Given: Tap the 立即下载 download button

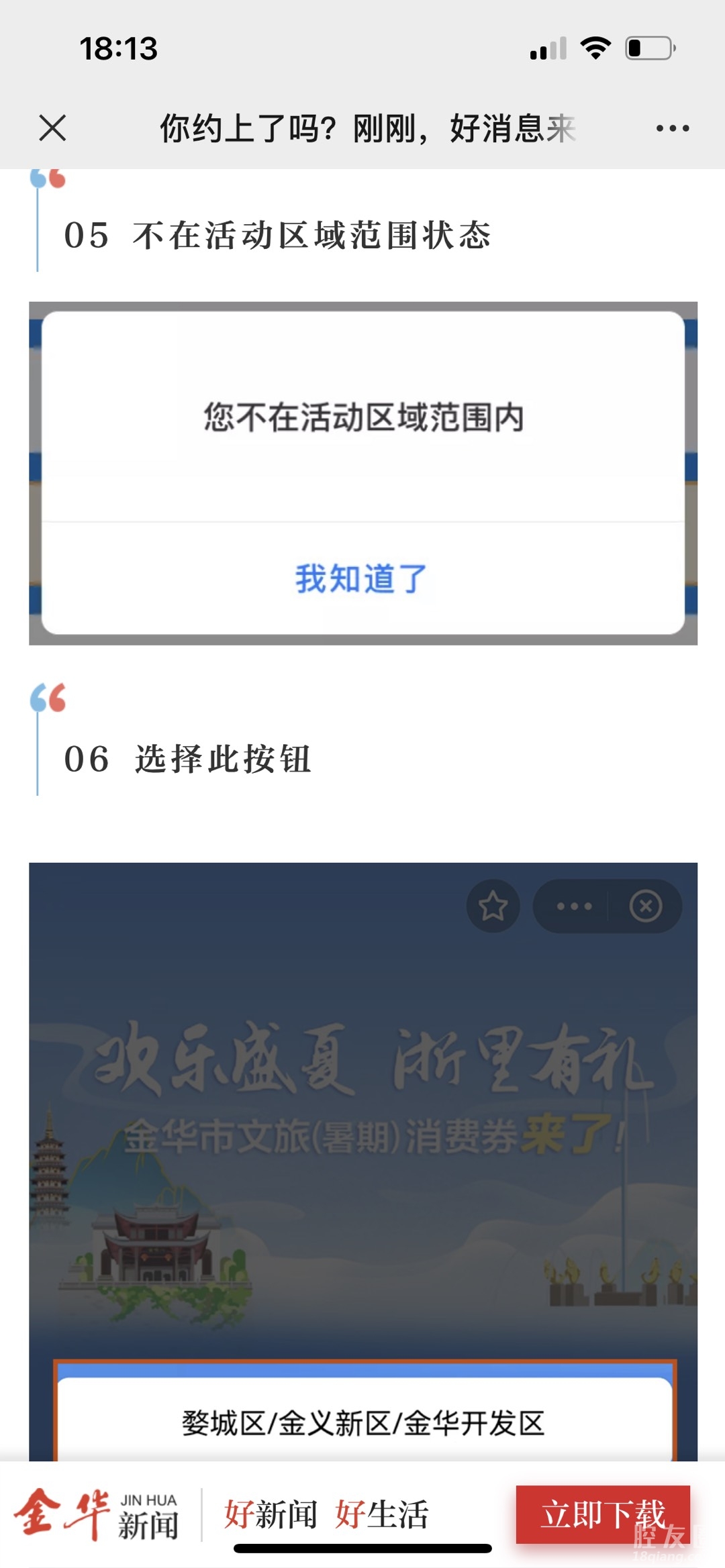Looking at the screenshot, I should point(602,1514).
